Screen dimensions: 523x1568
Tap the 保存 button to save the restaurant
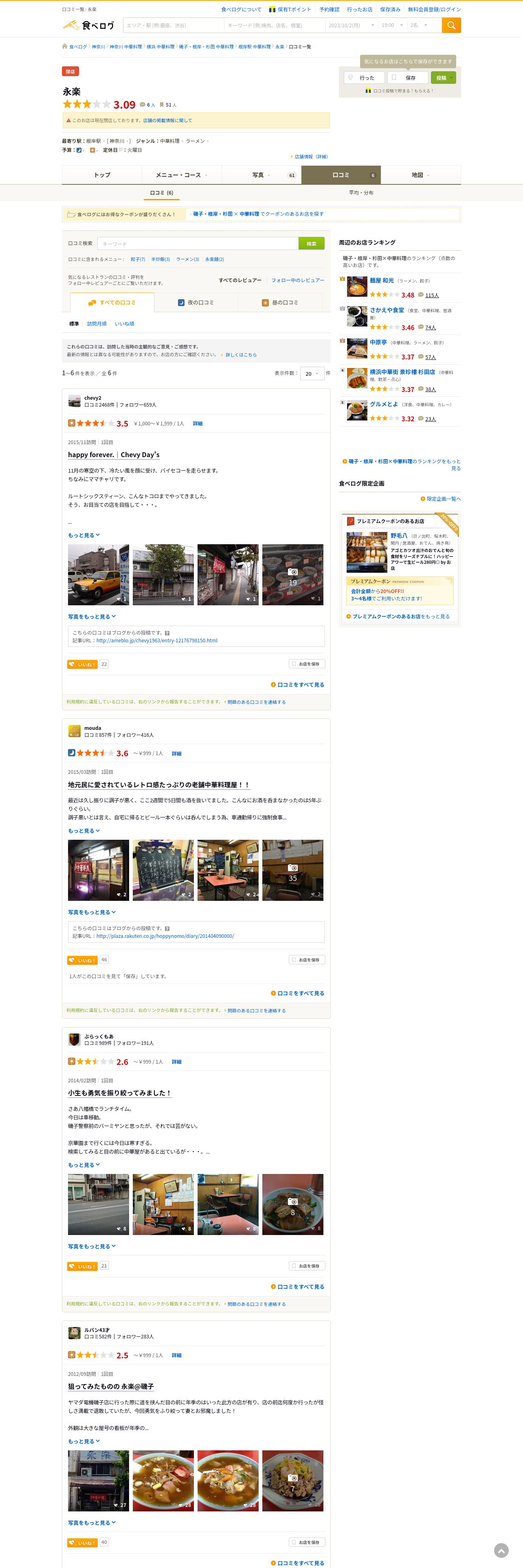click(x=407, y=77)
